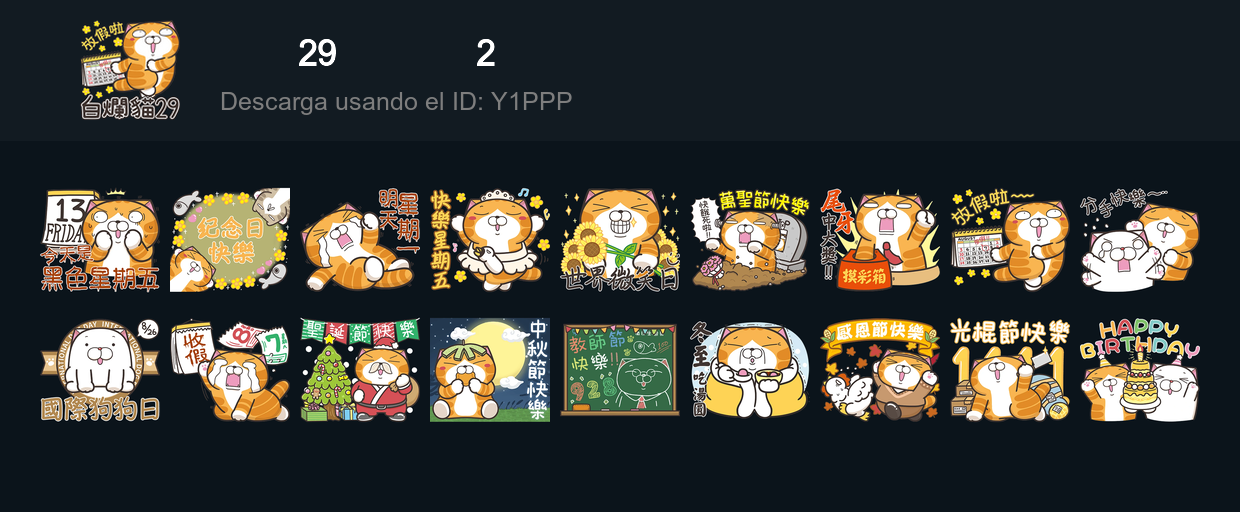The image size is (1240, 512).
Task: Tap the 尾牙 摸彩箱 sticker
Action: 880,240
